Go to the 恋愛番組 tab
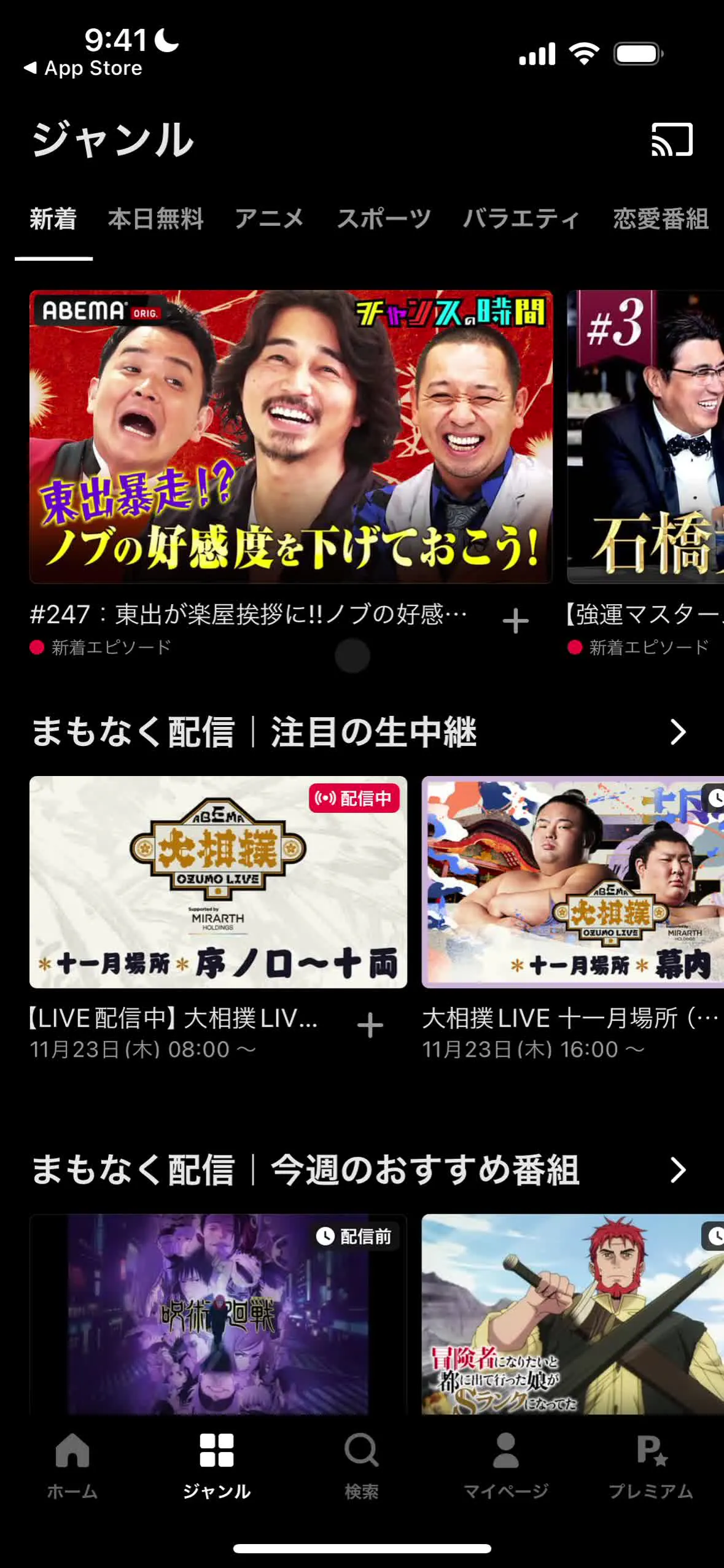This screenshot has height=1568, width=724. (x=660, y=219)
